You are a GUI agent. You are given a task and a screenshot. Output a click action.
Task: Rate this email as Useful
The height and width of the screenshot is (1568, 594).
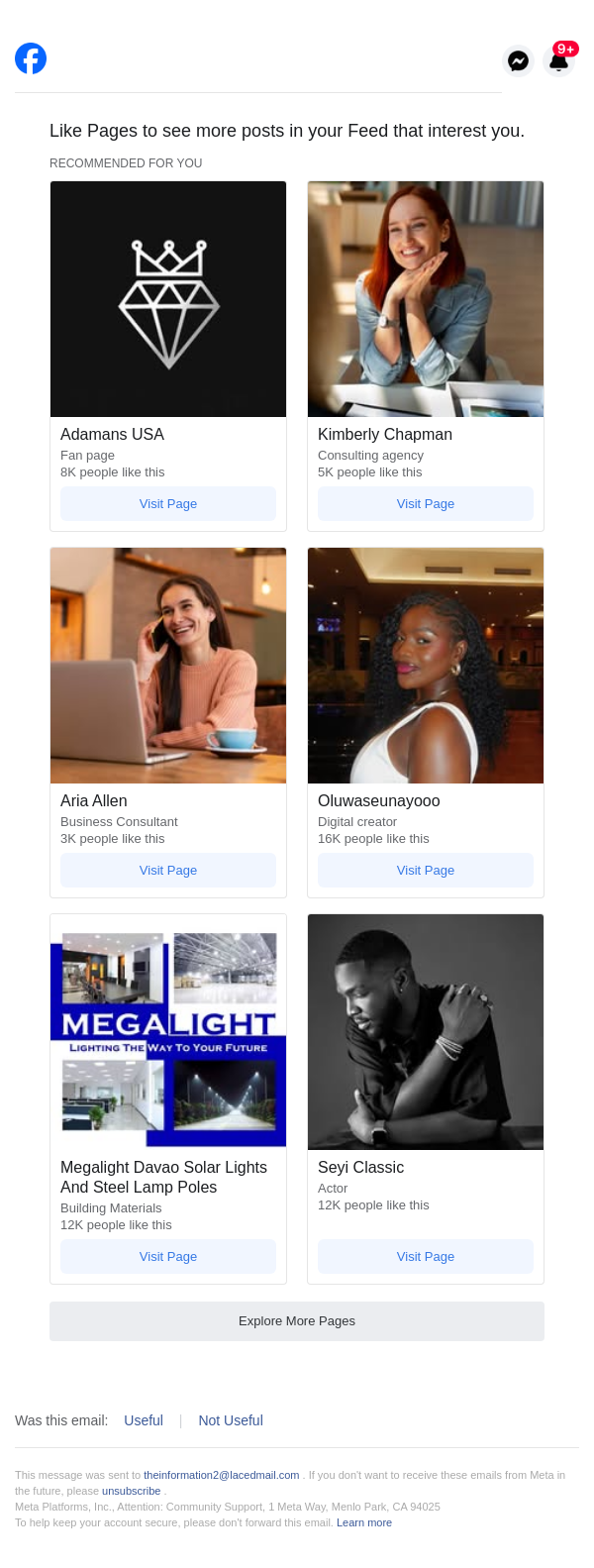144,1420
